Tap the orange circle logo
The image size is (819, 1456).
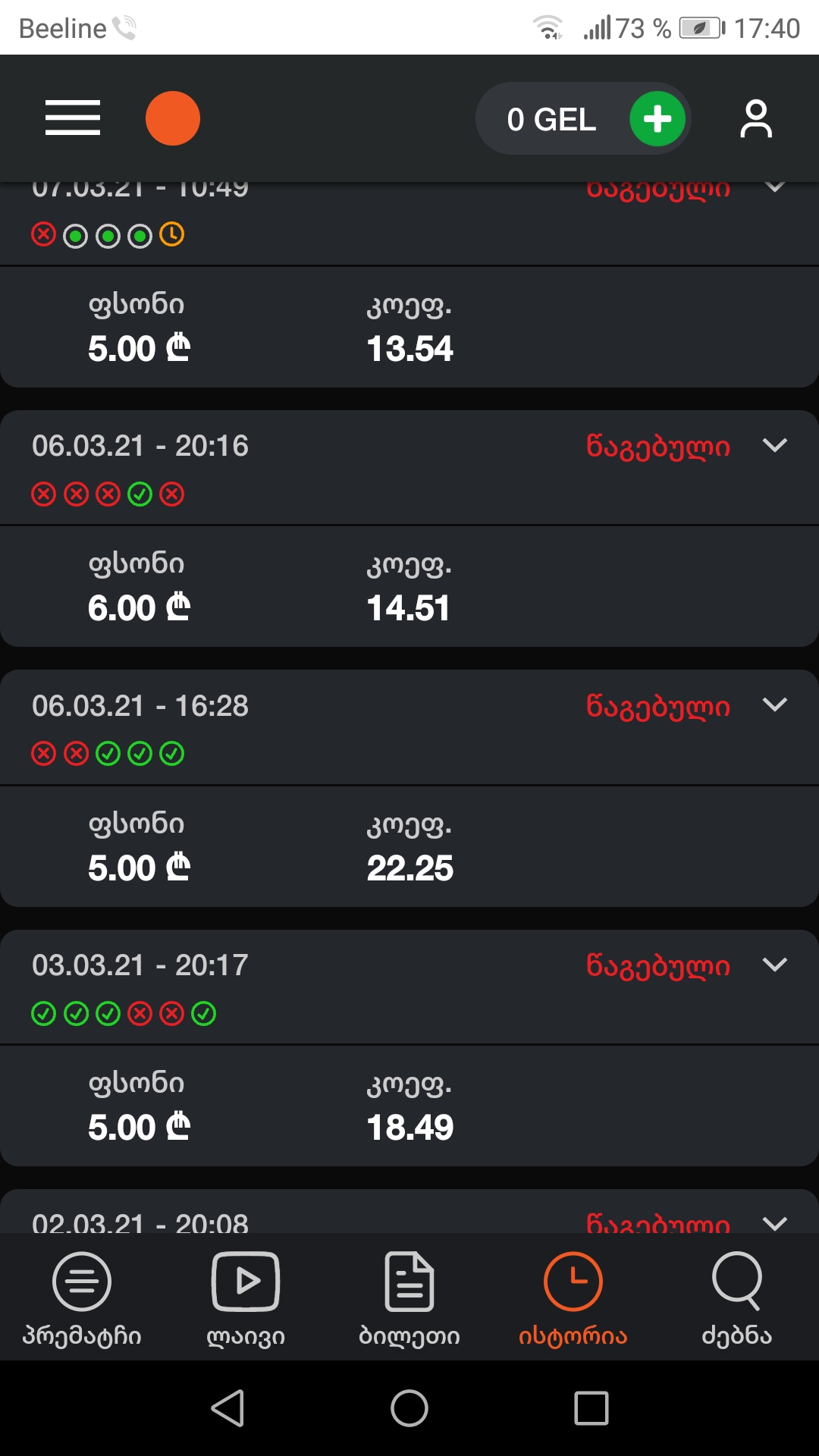(x=173, y=118)
